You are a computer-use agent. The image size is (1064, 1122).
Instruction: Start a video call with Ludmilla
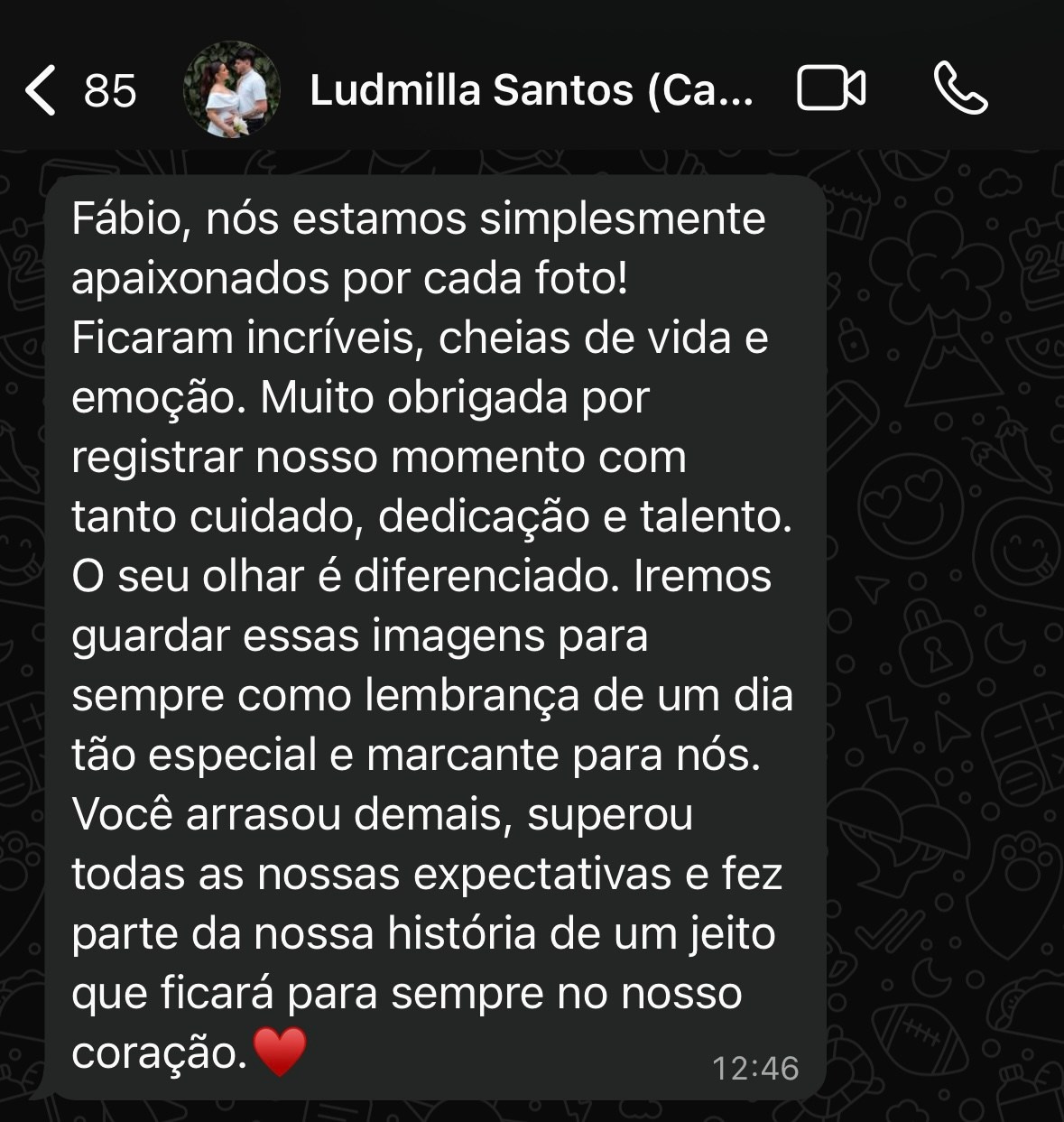point(831,89)
